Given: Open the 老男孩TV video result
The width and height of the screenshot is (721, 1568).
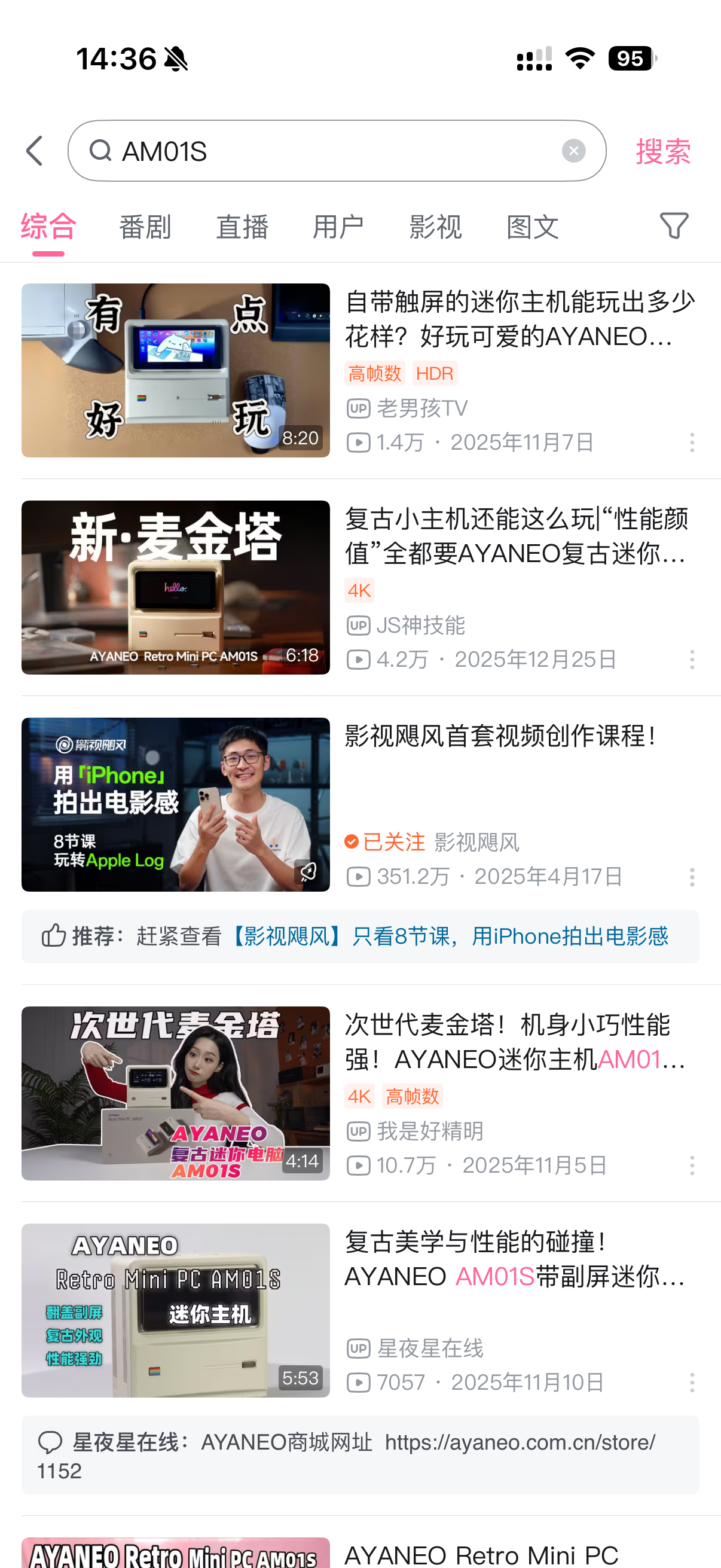Looking at the screenshot, I should (x=175, y=370).
